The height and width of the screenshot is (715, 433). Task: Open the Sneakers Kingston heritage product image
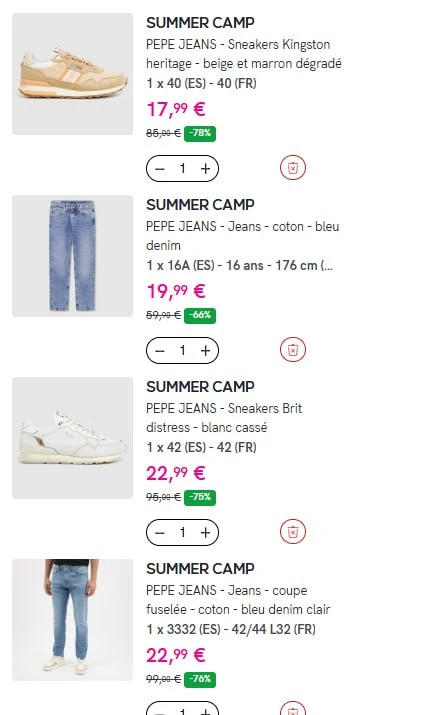(72, 74)
